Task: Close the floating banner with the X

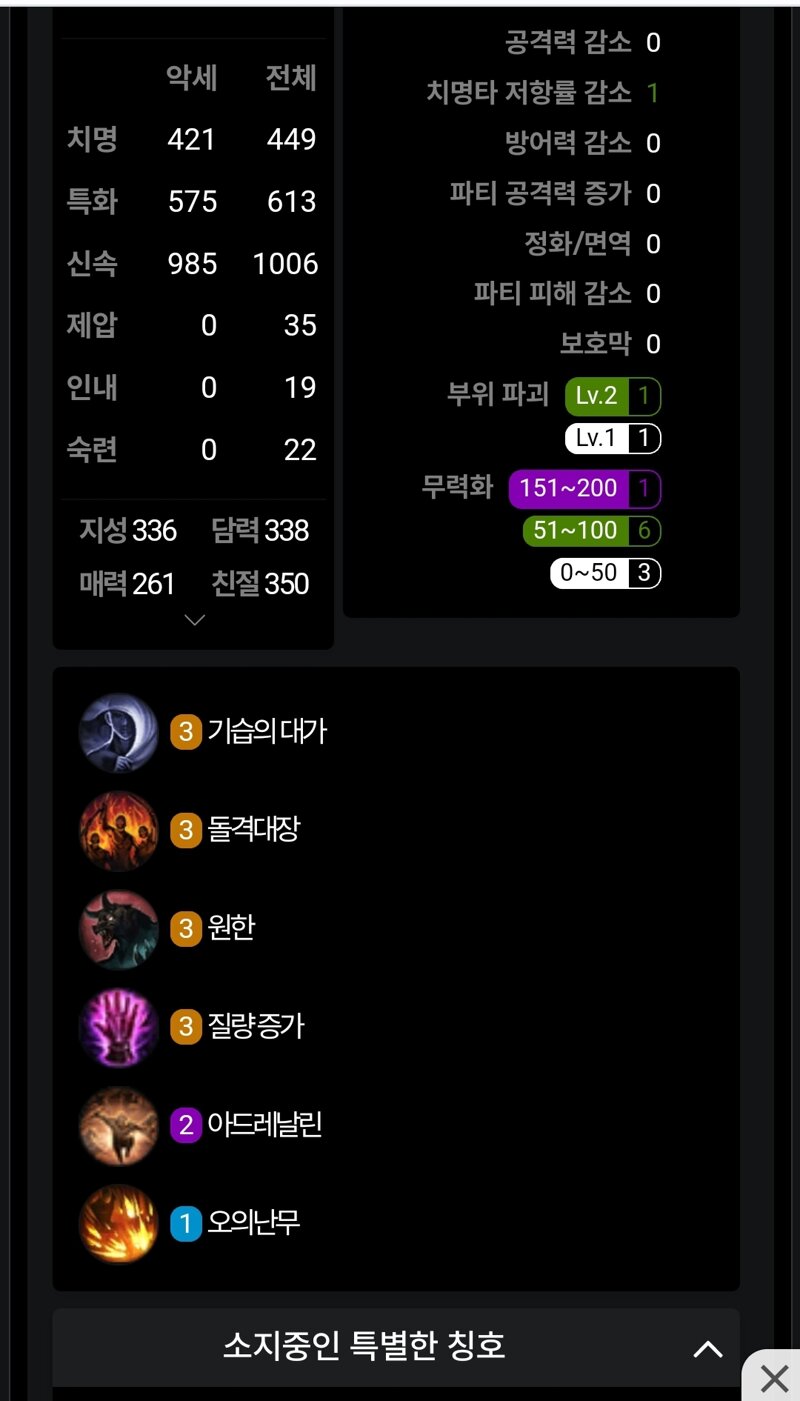Action: pyautogui.click(x=774, y=1379)
